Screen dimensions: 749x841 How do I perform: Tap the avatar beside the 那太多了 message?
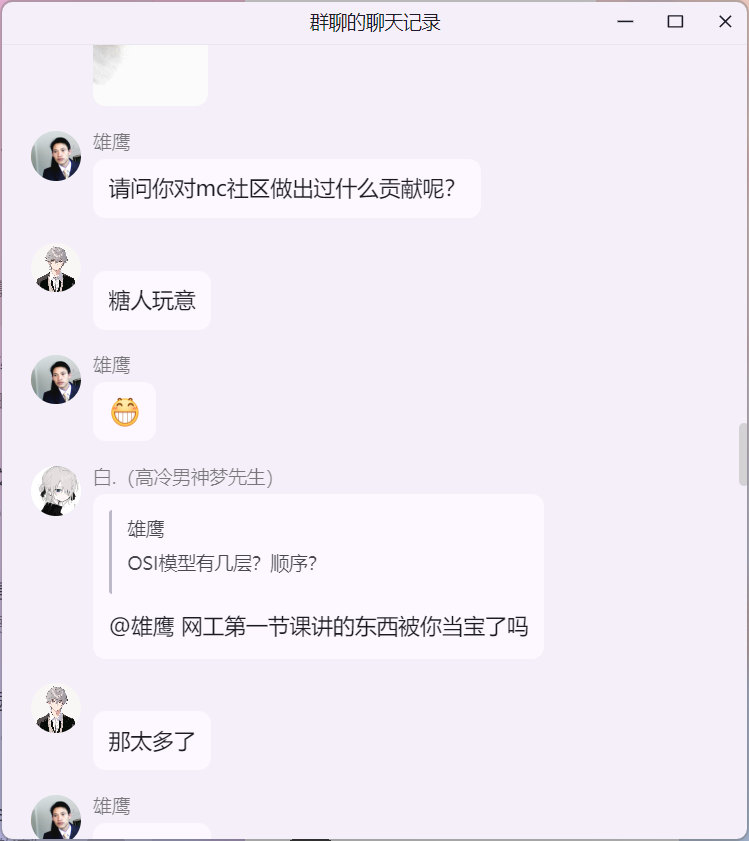pyautogui.click(x=56, y=708)
